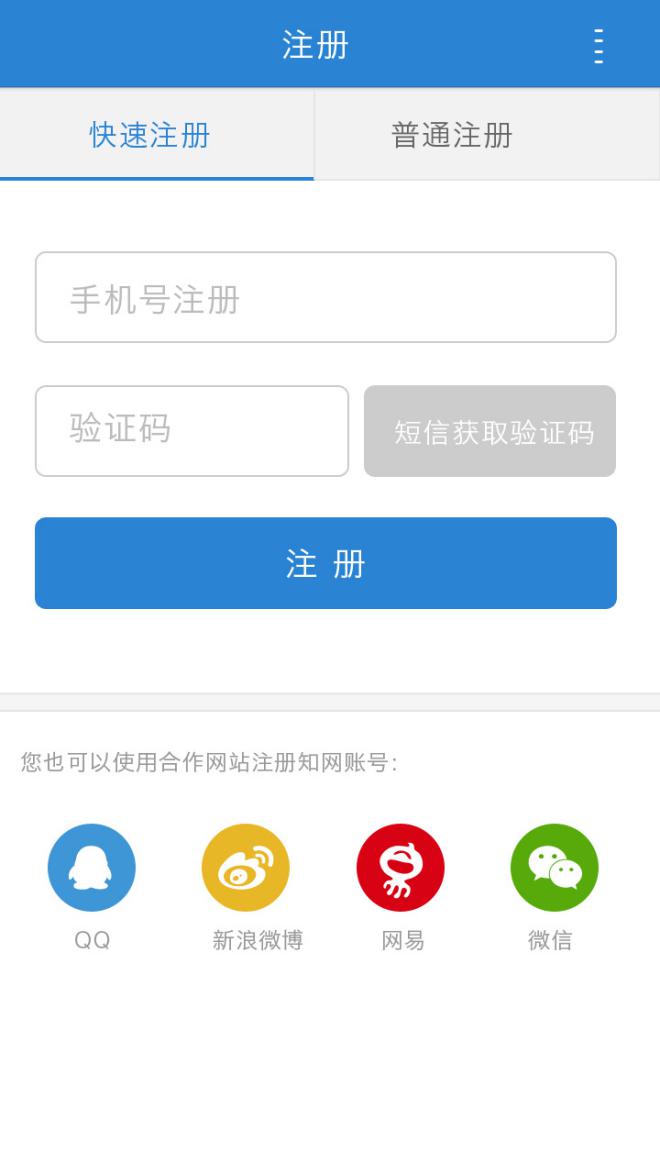
Task: Choose 网易 as the registration partner
Action: coord(401,868)
